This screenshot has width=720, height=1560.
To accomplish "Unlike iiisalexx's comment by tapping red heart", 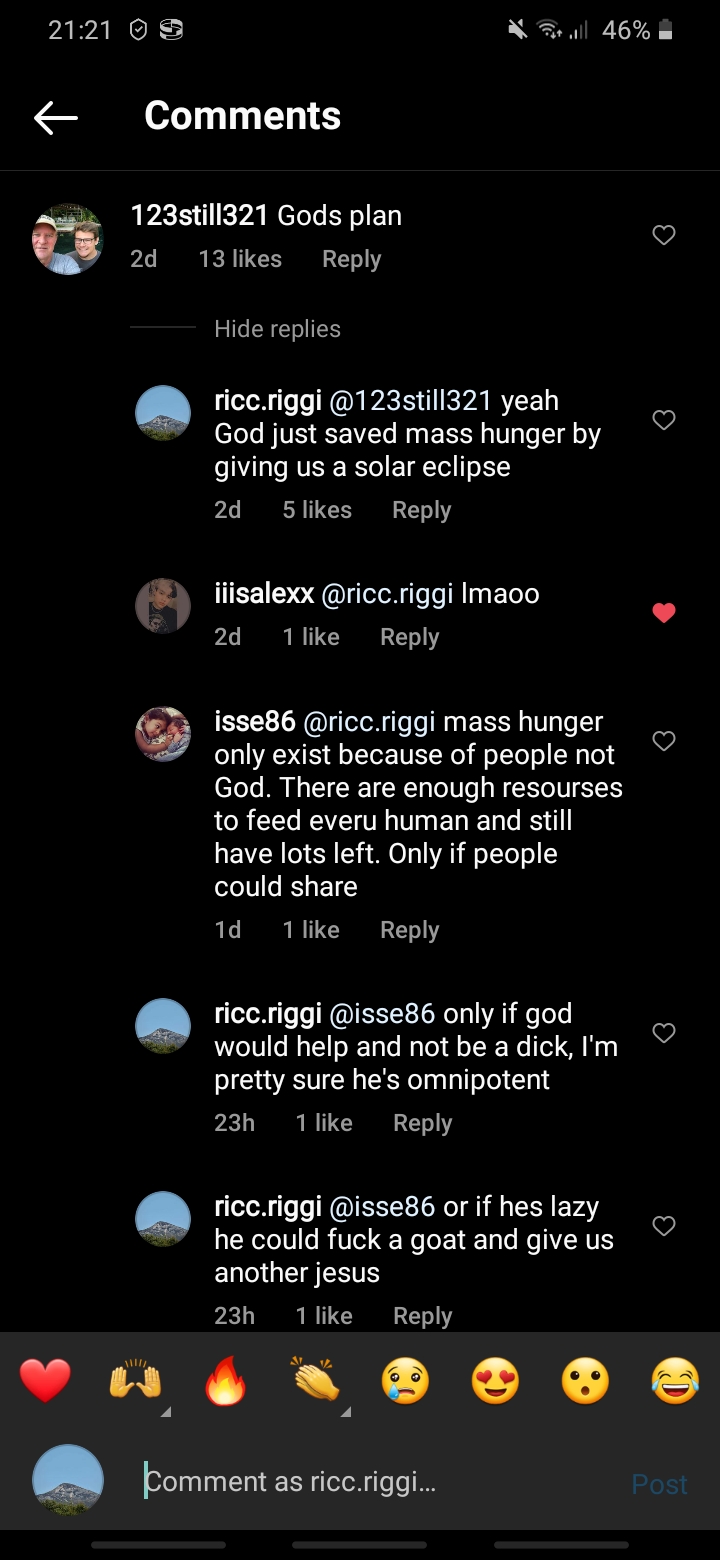I will click(x=663, y=613).
